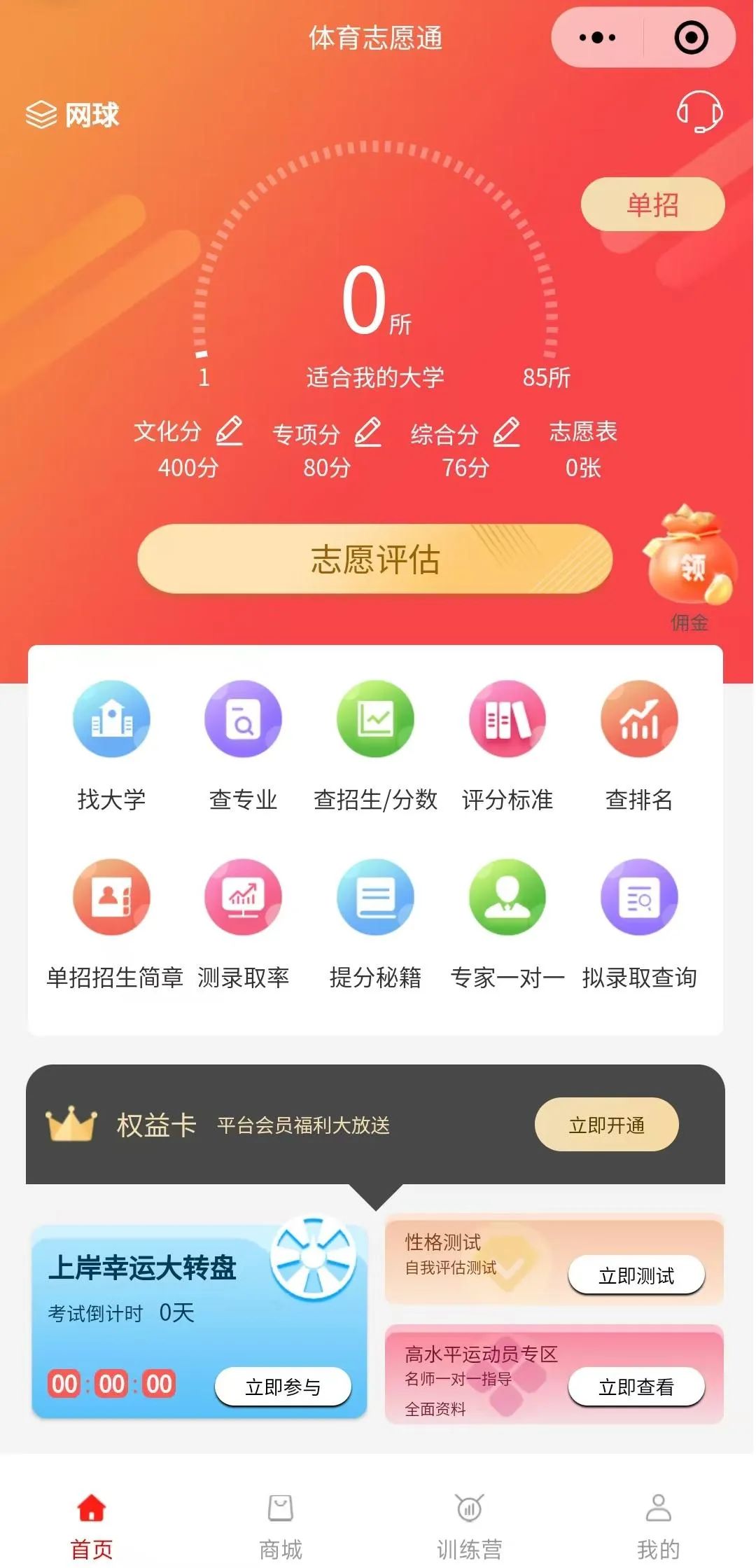Tap 立即查看 for 高水平运动员专区

pyautogui.click(x=636, y=1387)
